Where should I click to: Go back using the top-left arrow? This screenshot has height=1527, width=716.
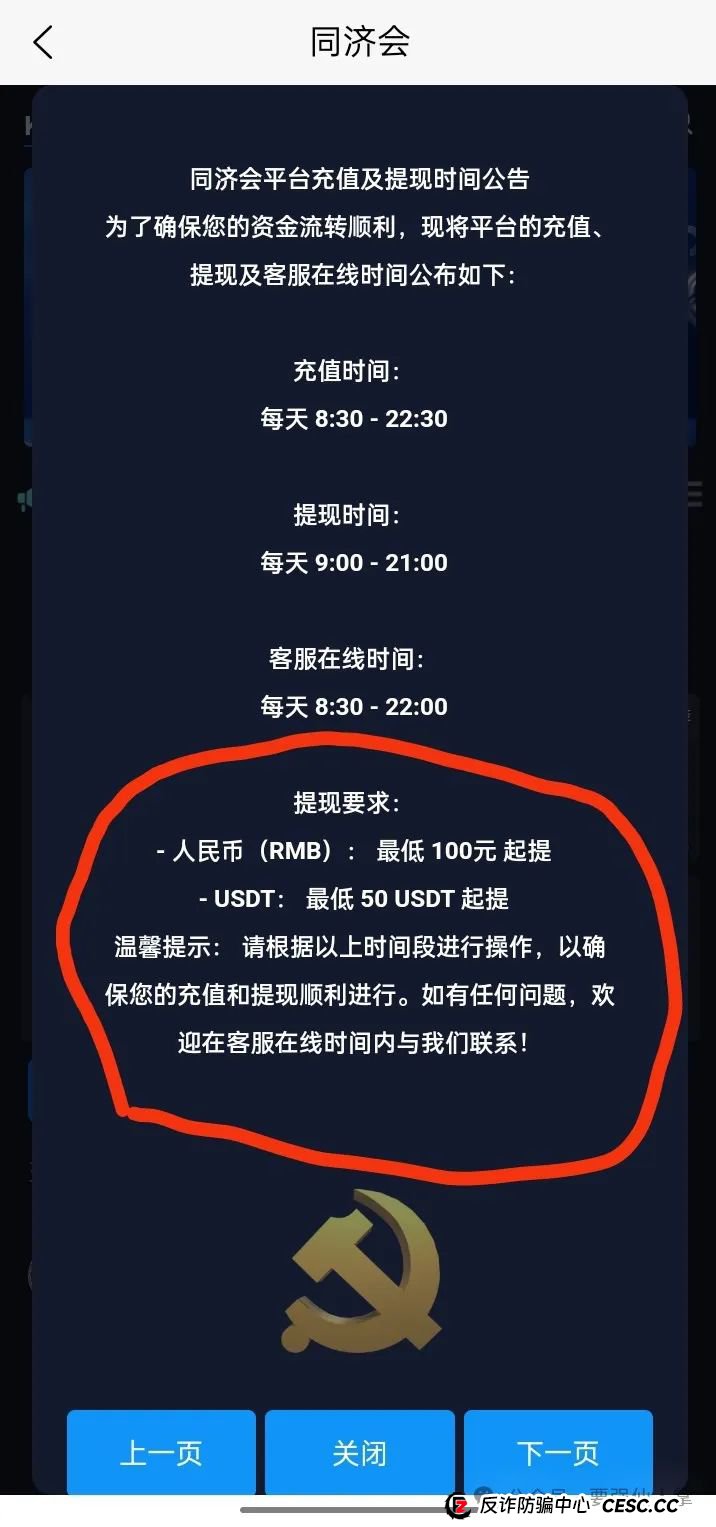pos(42,43)
